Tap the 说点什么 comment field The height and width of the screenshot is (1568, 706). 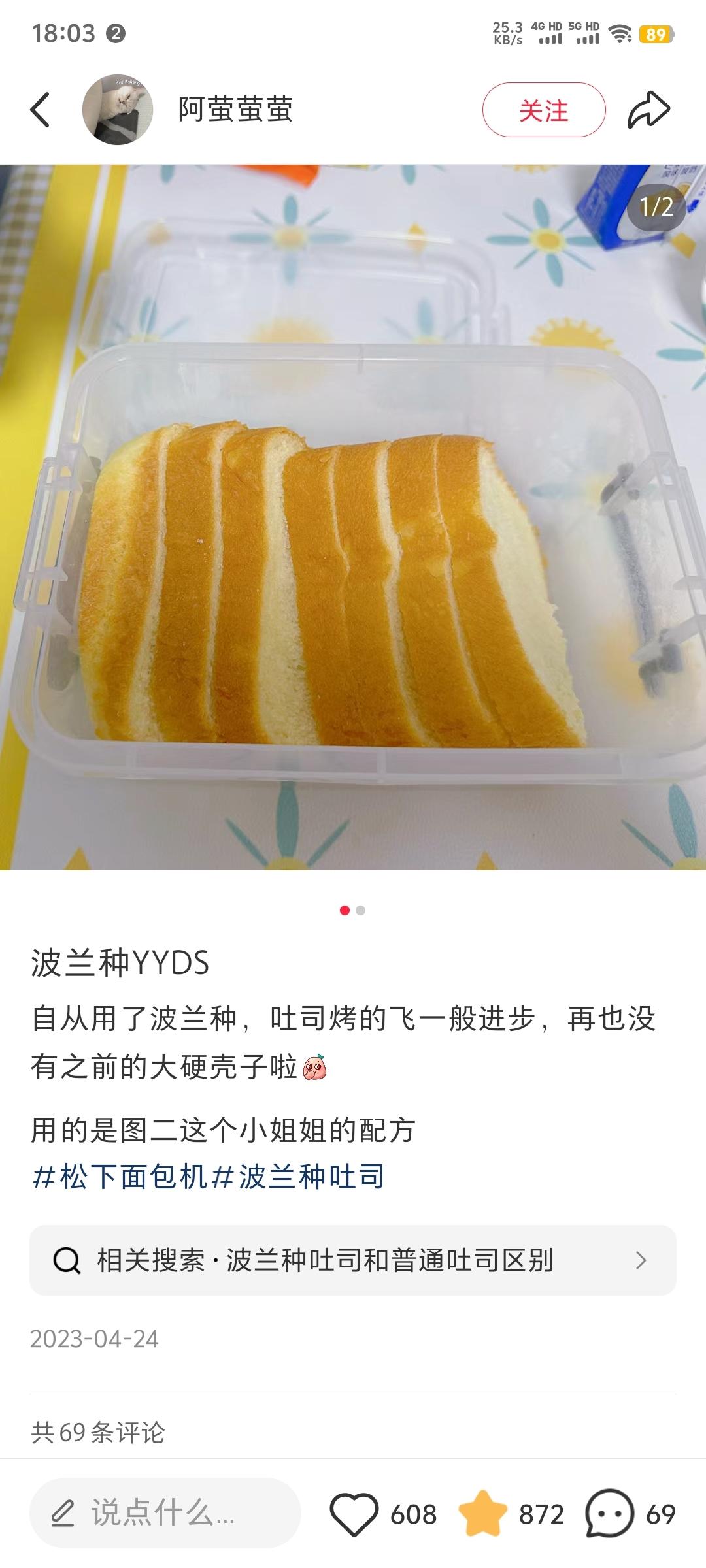point(165,1512)
